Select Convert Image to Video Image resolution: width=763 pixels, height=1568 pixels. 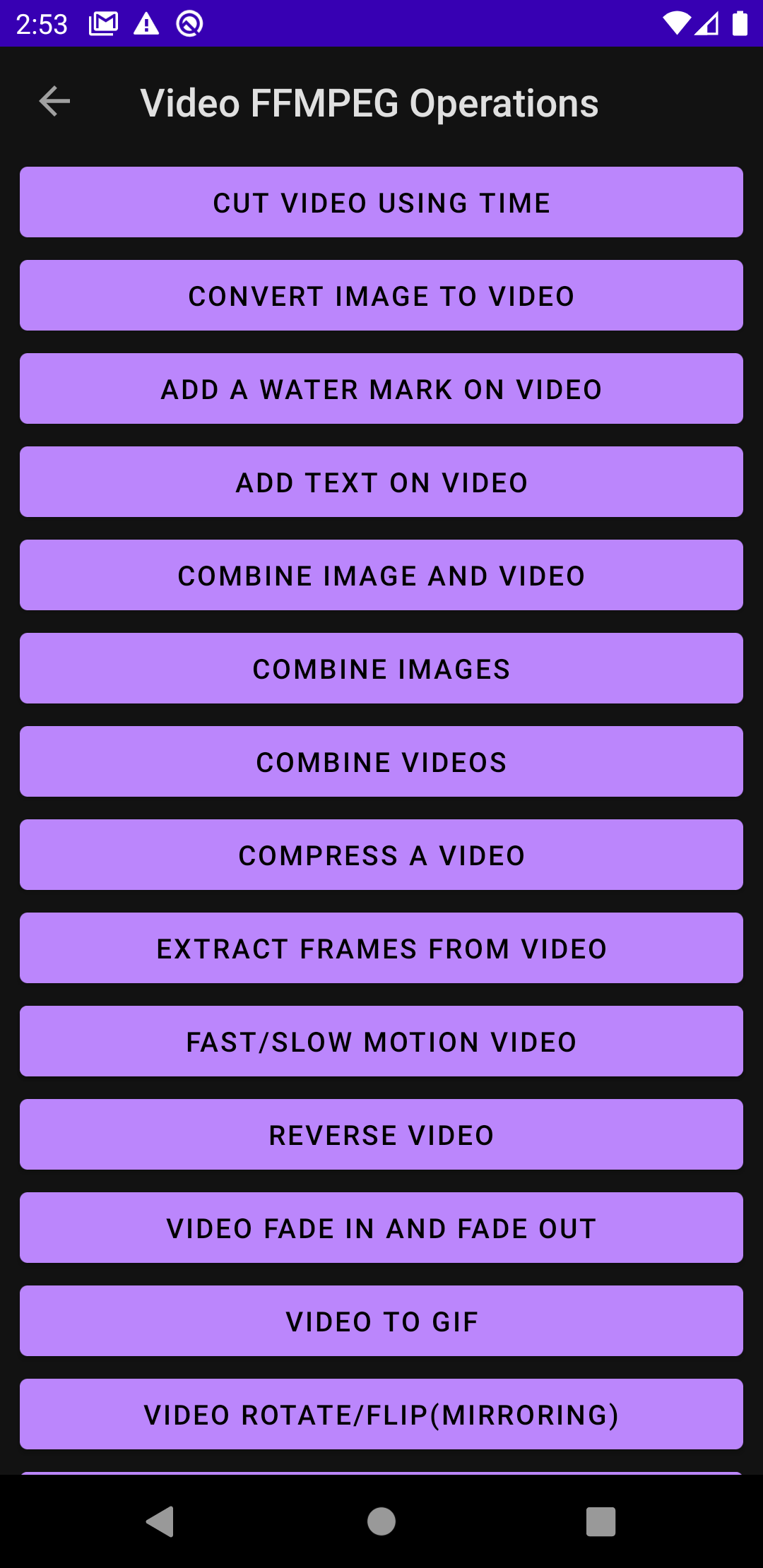coord(381,296)
